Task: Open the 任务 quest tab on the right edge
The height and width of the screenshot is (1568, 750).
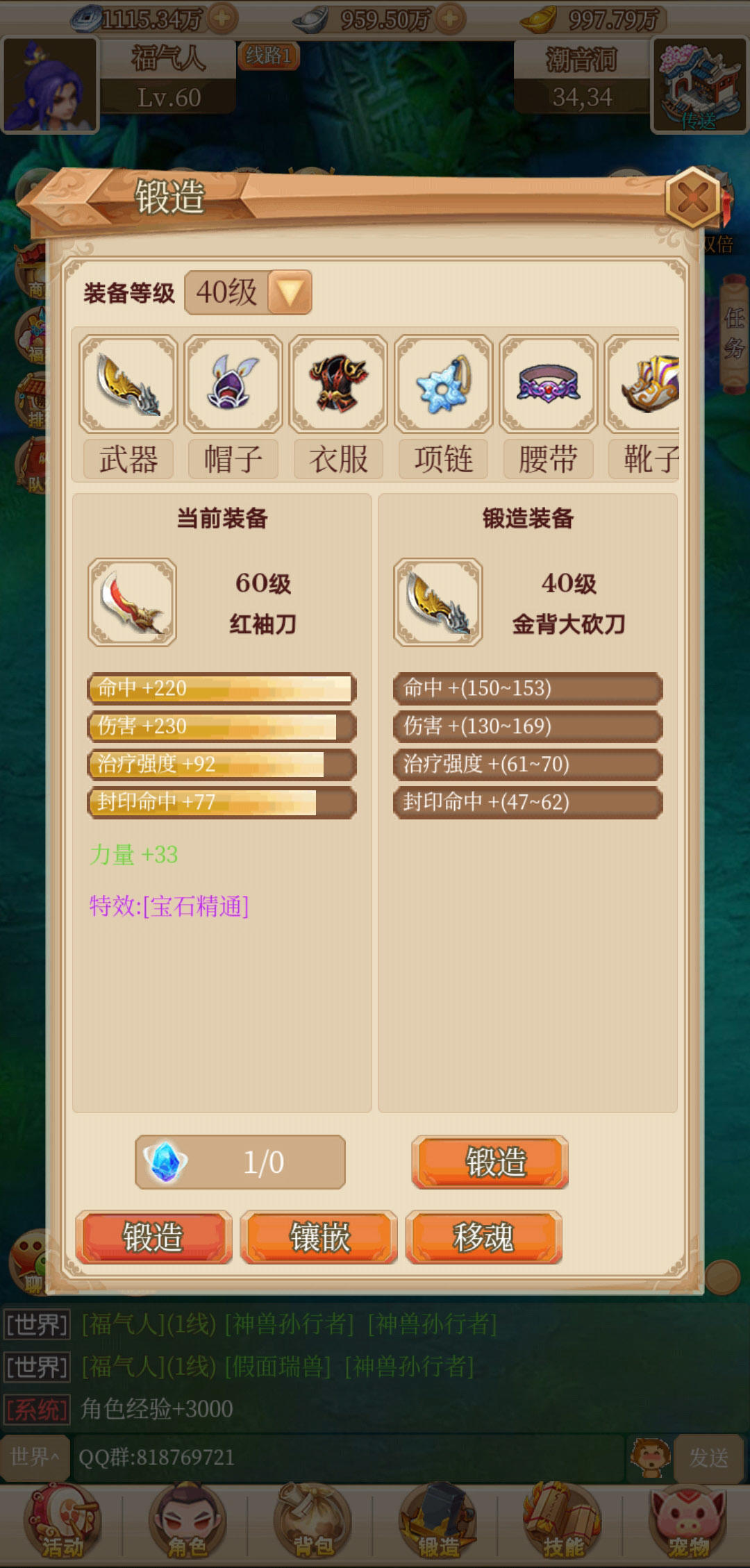Action: [x=734, y=333]
